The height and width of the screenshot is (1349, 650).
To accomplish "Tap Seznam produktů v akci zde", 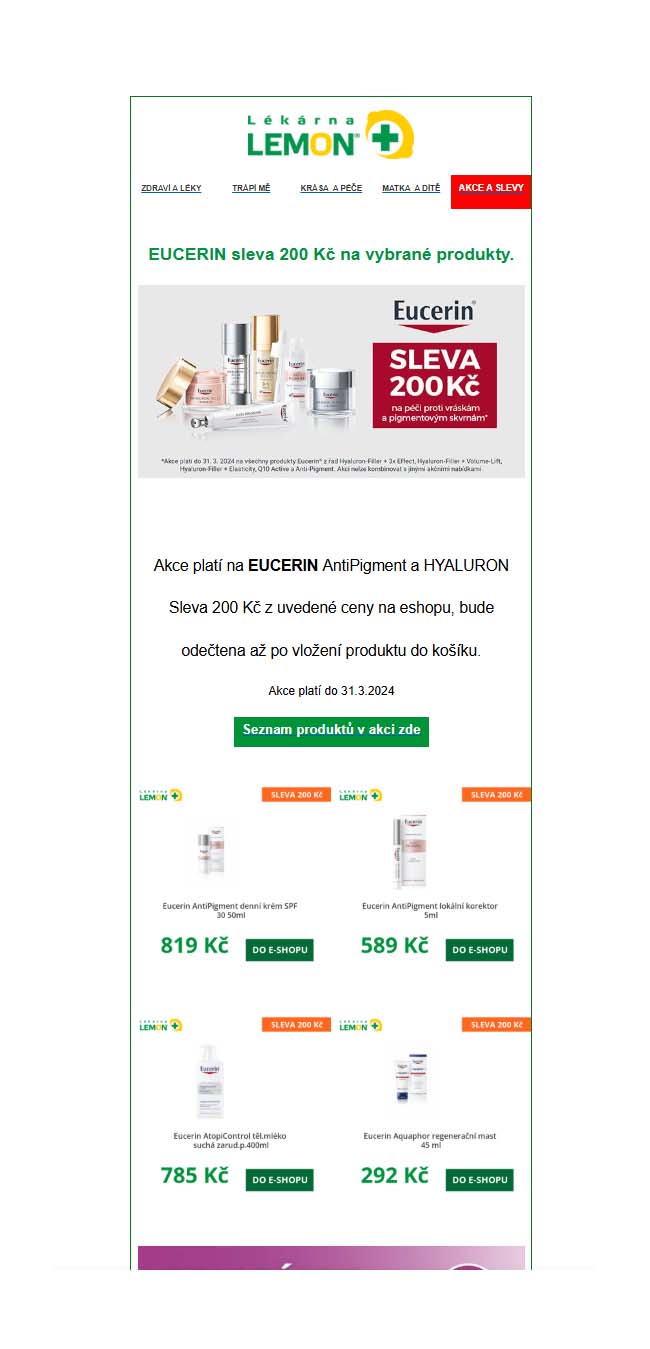I will coord(331,730).
